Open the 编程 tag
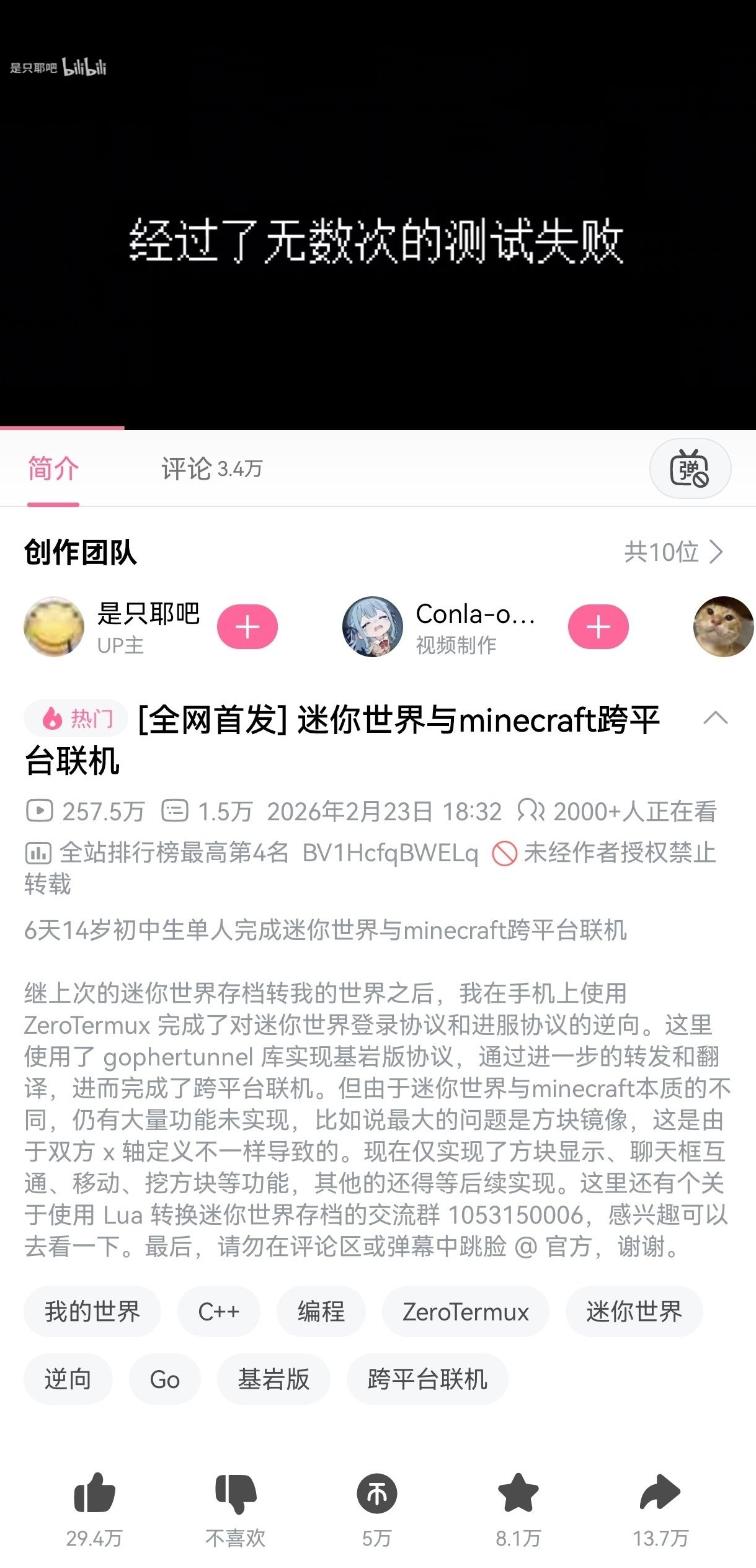 [x=321, y=1312]
